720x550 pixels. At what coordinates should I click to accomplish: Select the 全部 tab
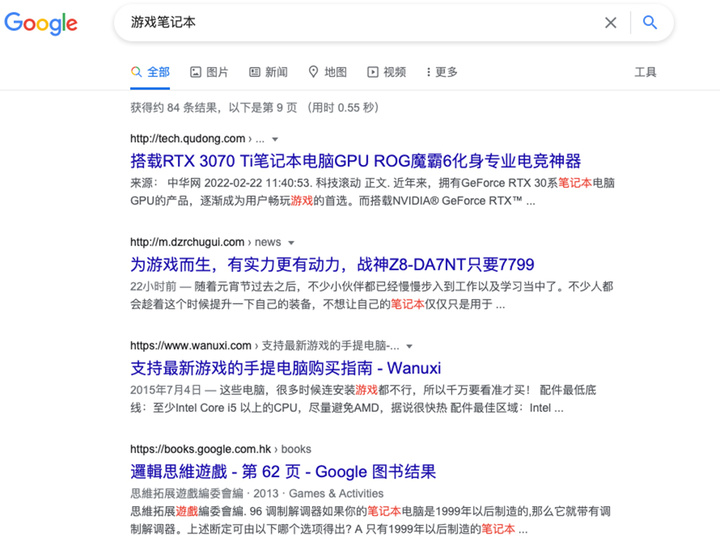click(x=150, y=72)
